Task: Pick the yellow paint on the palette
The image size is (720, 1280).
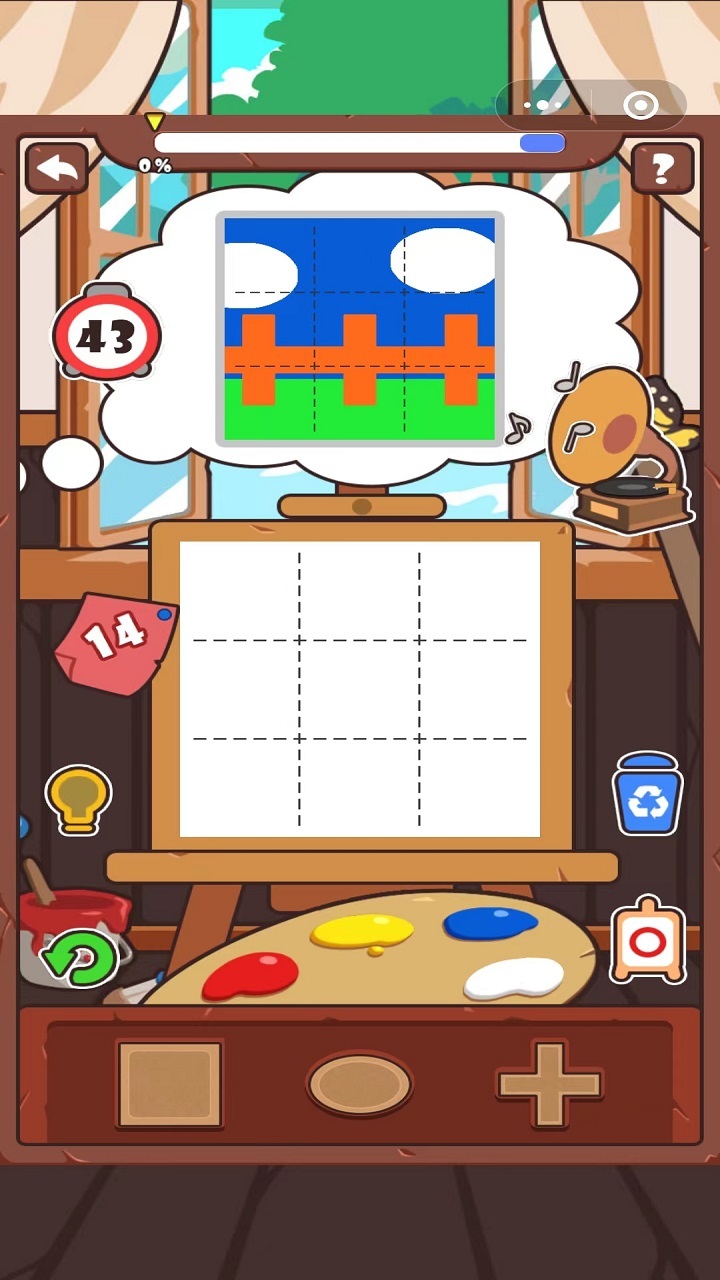Action: click(362, 931)
